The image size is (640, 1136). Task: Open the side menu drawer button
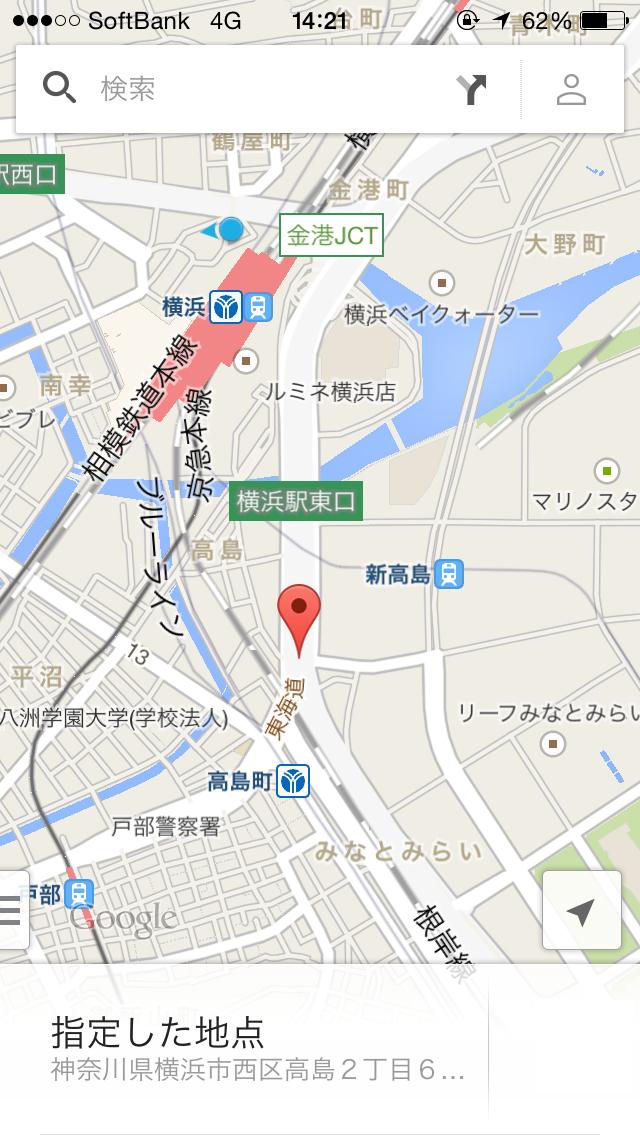click(x=12, y=909)
